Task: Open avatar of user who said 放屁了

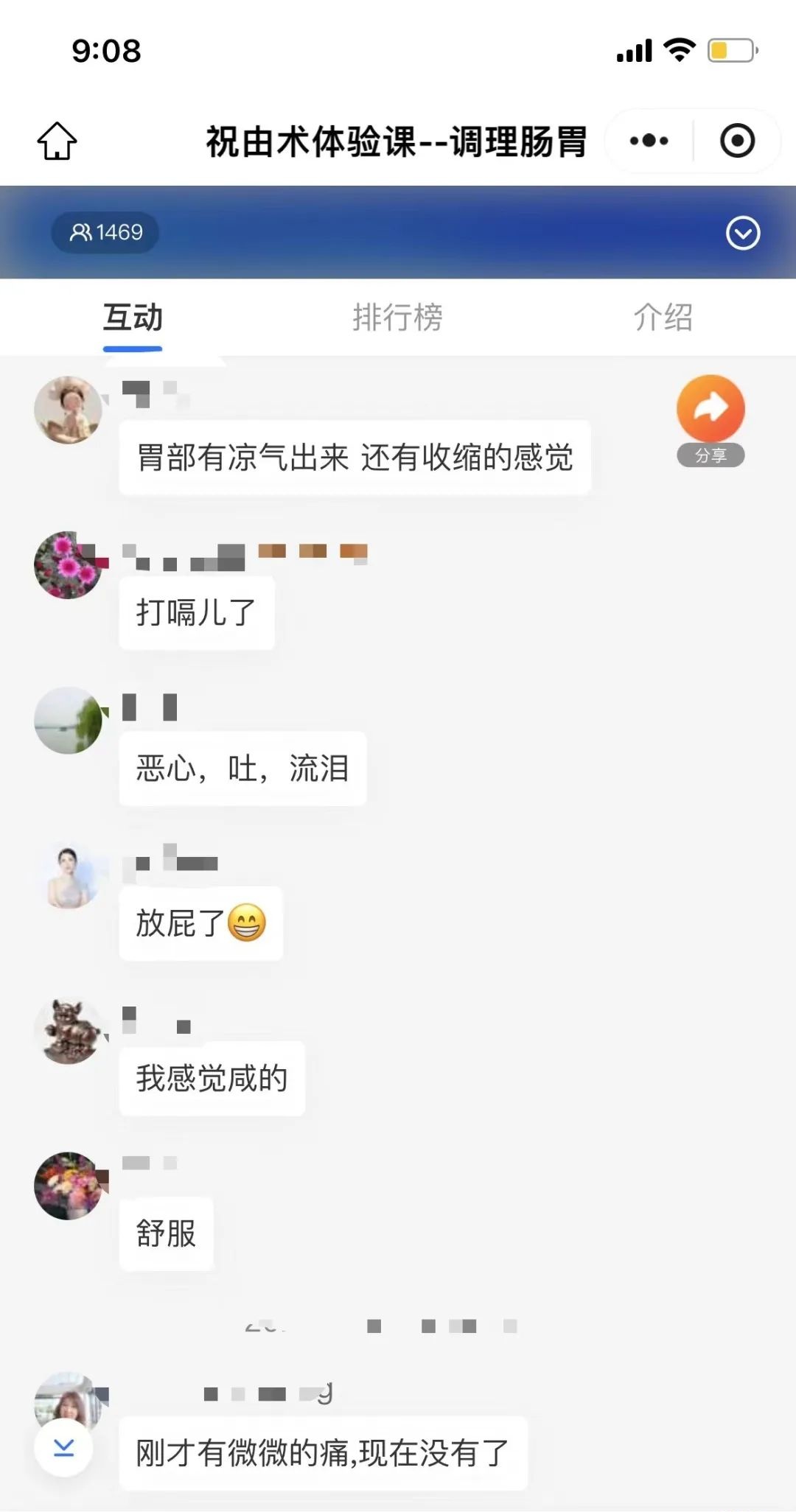Action: click(69, 876)
